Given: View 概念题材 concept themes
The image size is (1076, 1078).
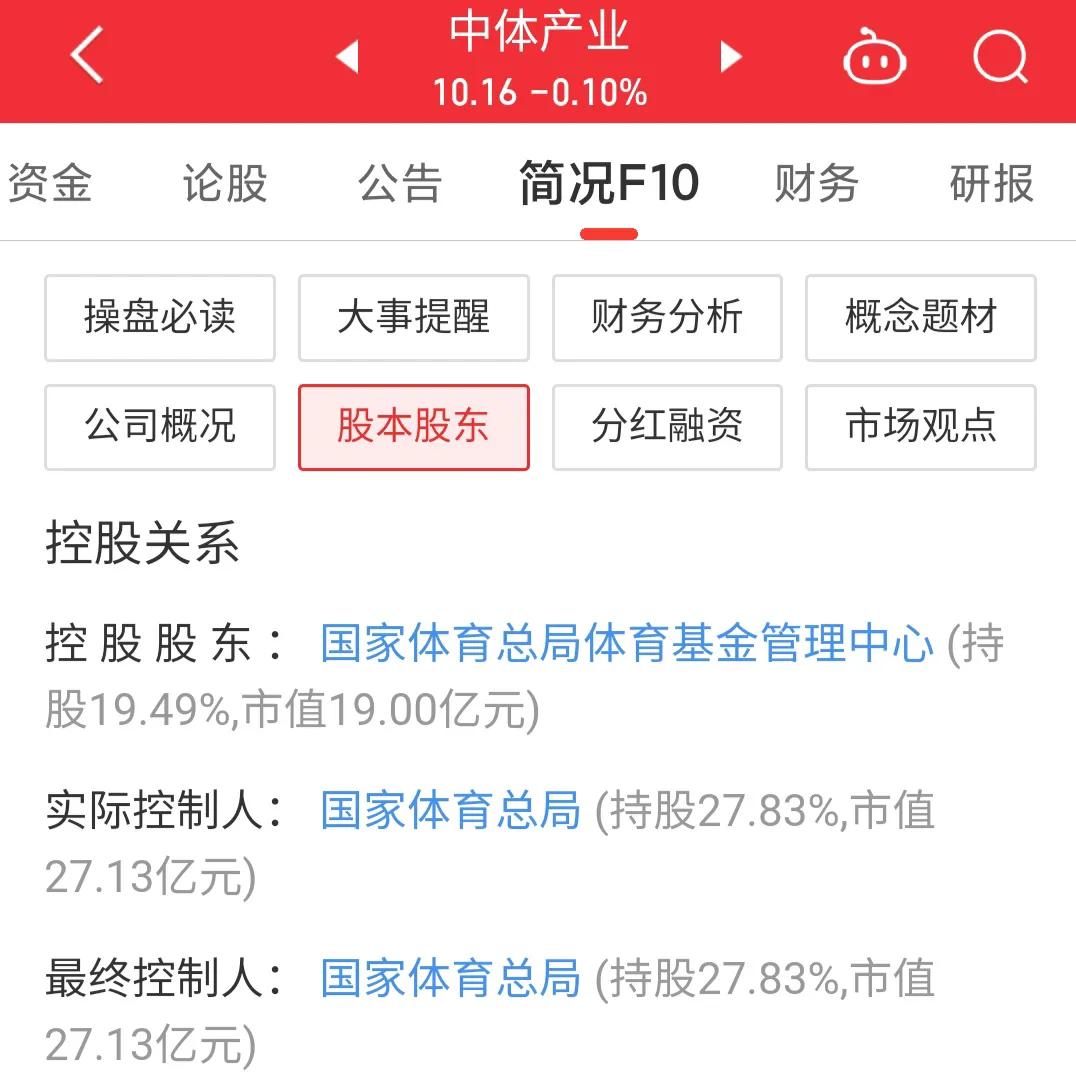Looking at the screenshot, I should [920, 318].
